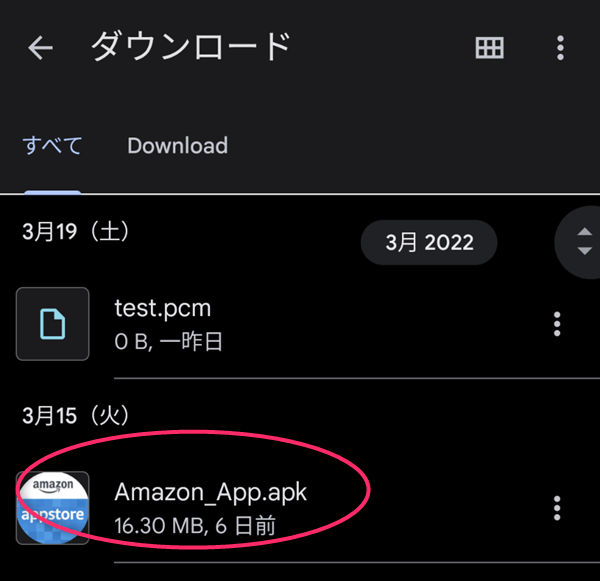The height and width of the screenshot is (581, 600).
Task: Show more options for test.pcm
Action: 557,324
